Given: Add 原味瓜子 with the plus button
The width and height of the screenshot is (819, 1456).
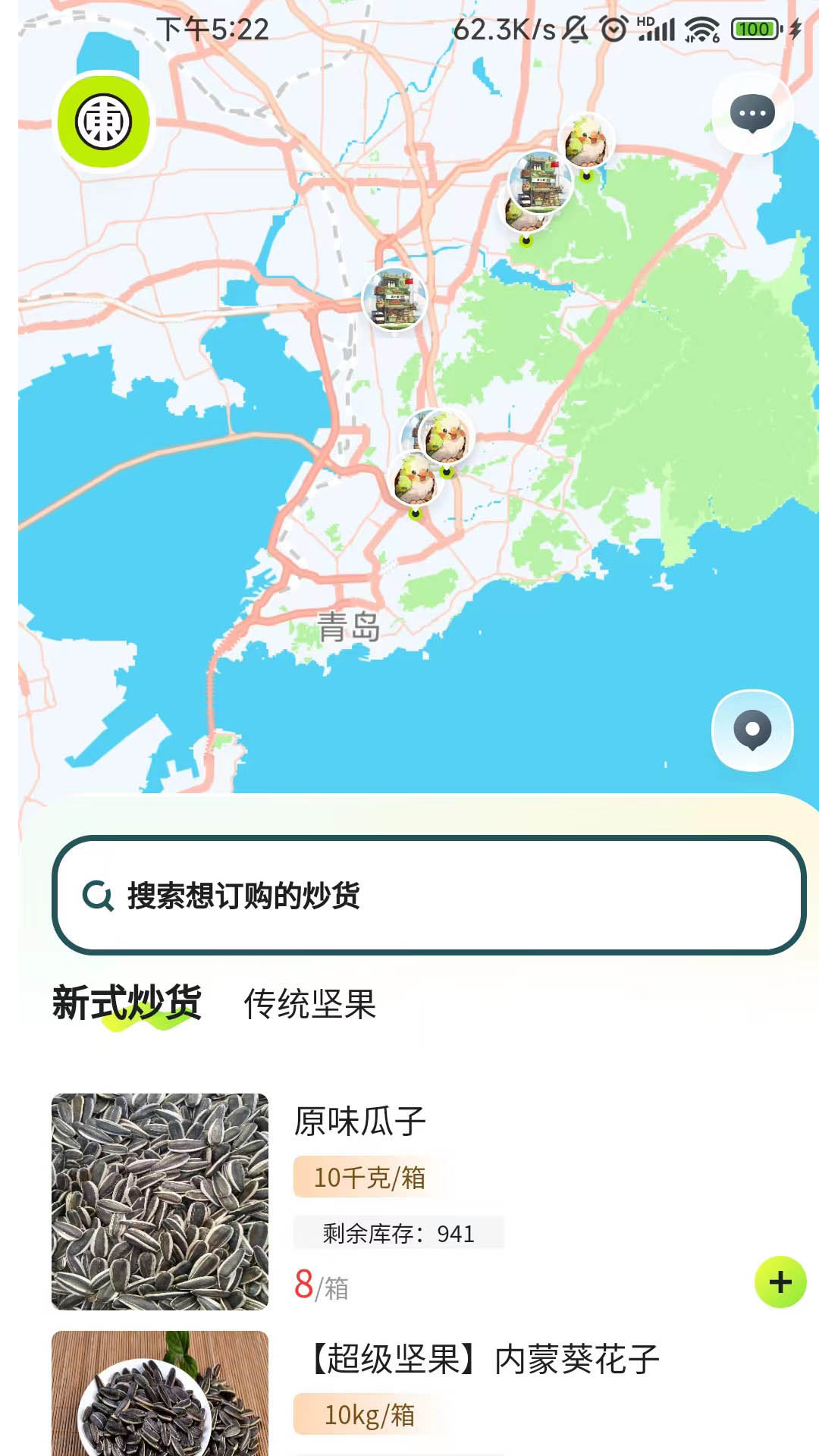Looking at the screenshot, I should coord(780,1282).
